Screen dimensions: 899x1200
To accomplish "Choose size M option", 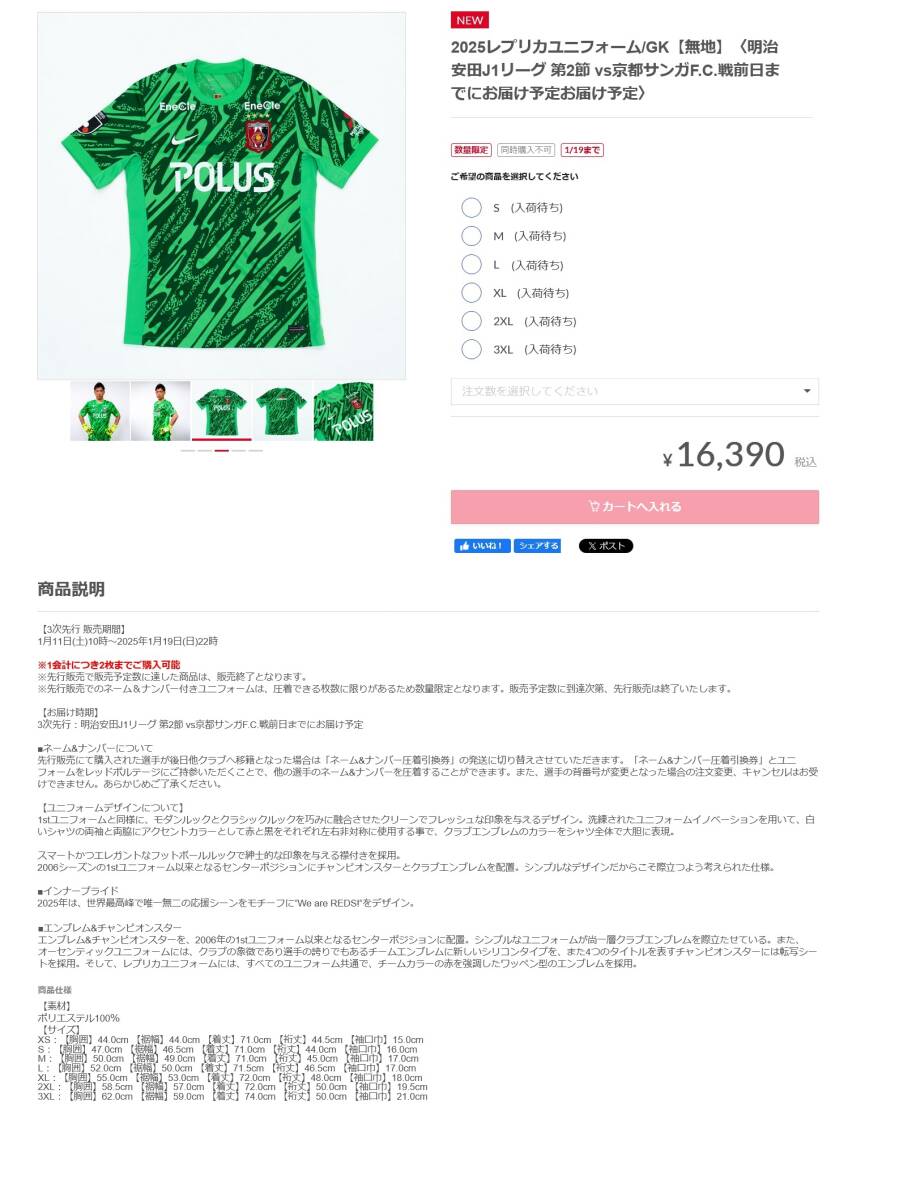I will [x=471, y=236].
